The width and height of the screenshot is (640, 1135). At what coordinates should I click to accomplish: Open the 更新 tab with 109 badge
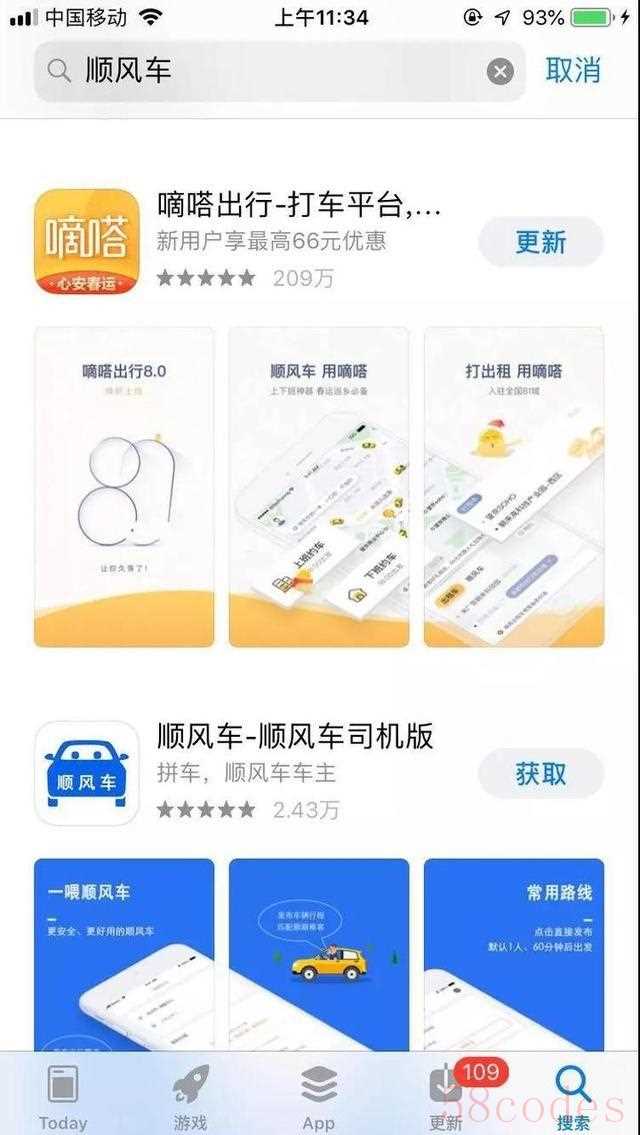click(x=446, y=1097)
